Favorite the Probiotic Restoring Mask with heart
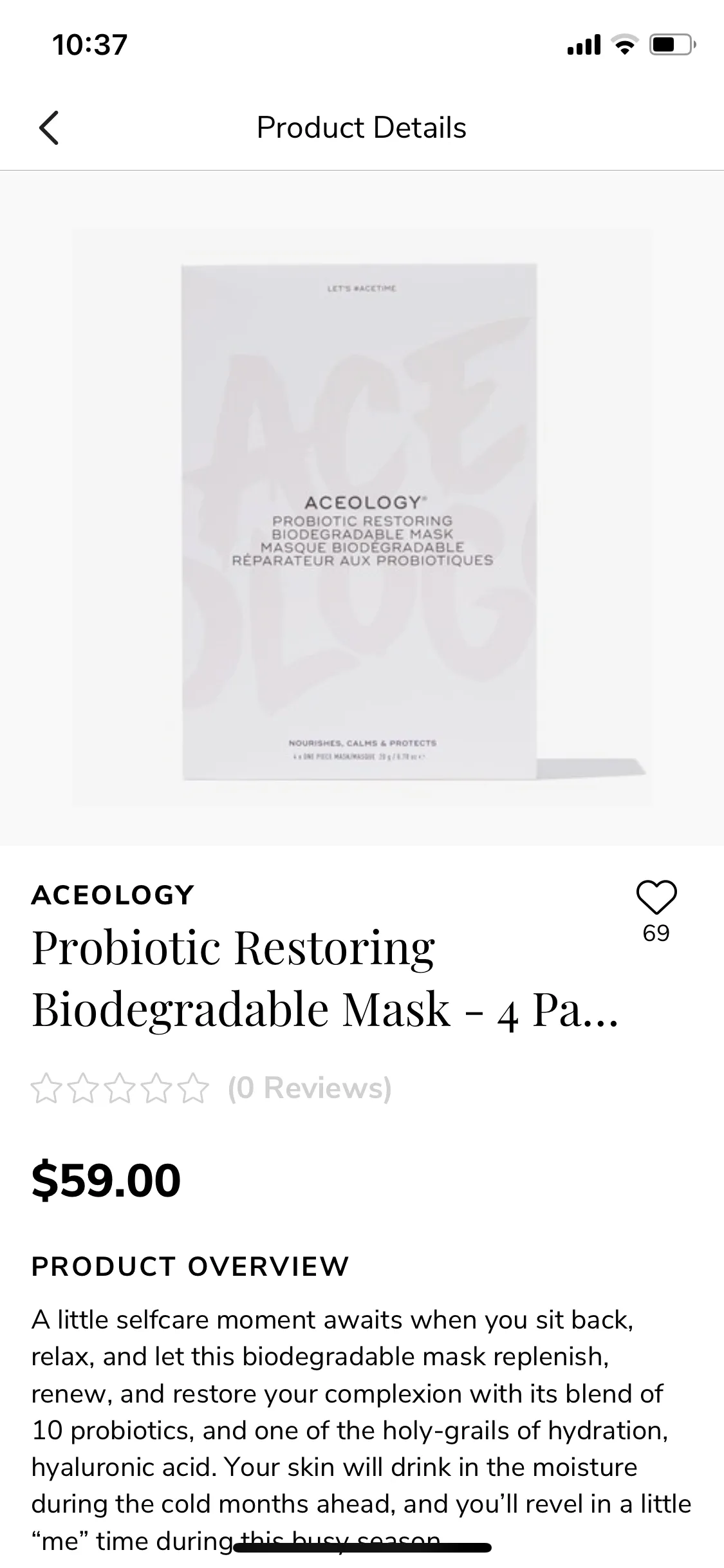724x1568 pixels. [x=656, y=897]
